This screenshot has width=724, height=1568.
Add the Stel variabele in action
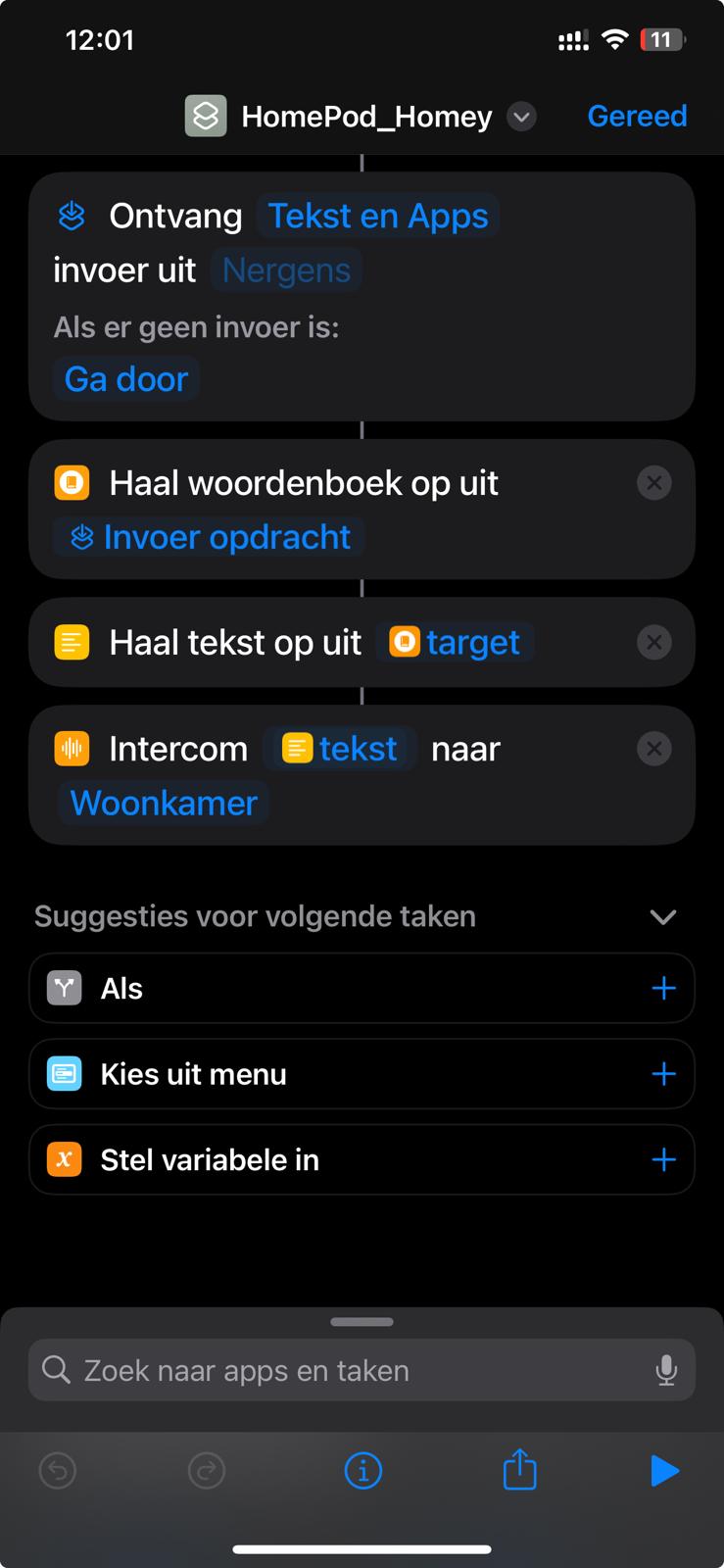pos(663,1159)
